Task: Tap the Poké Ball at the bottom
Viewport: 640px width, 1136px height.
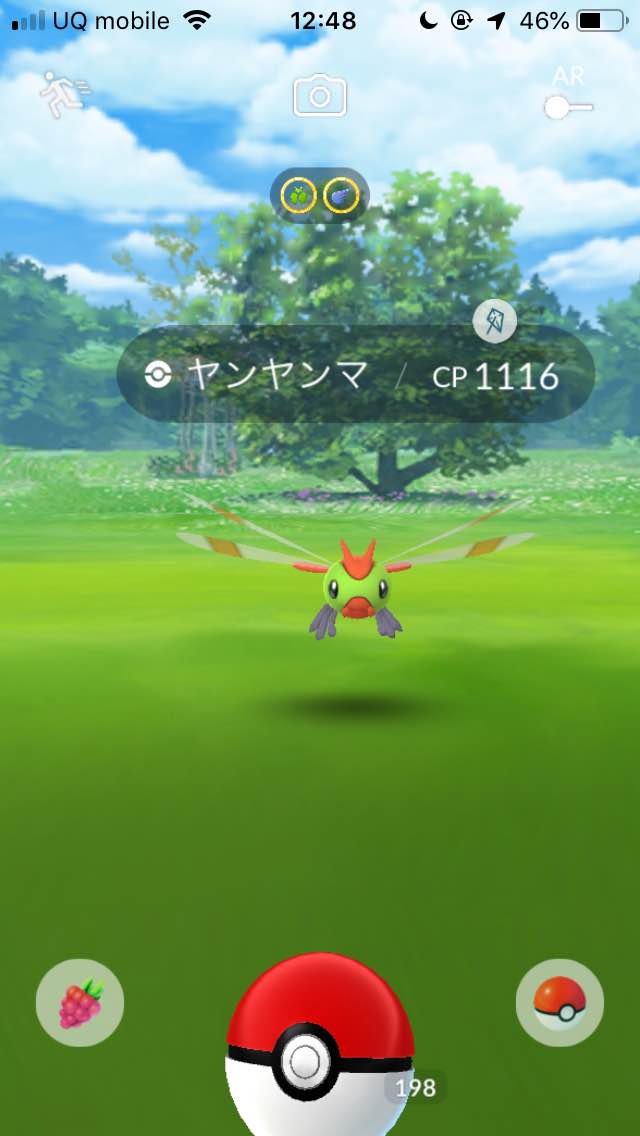Action: coord(319,1050)
